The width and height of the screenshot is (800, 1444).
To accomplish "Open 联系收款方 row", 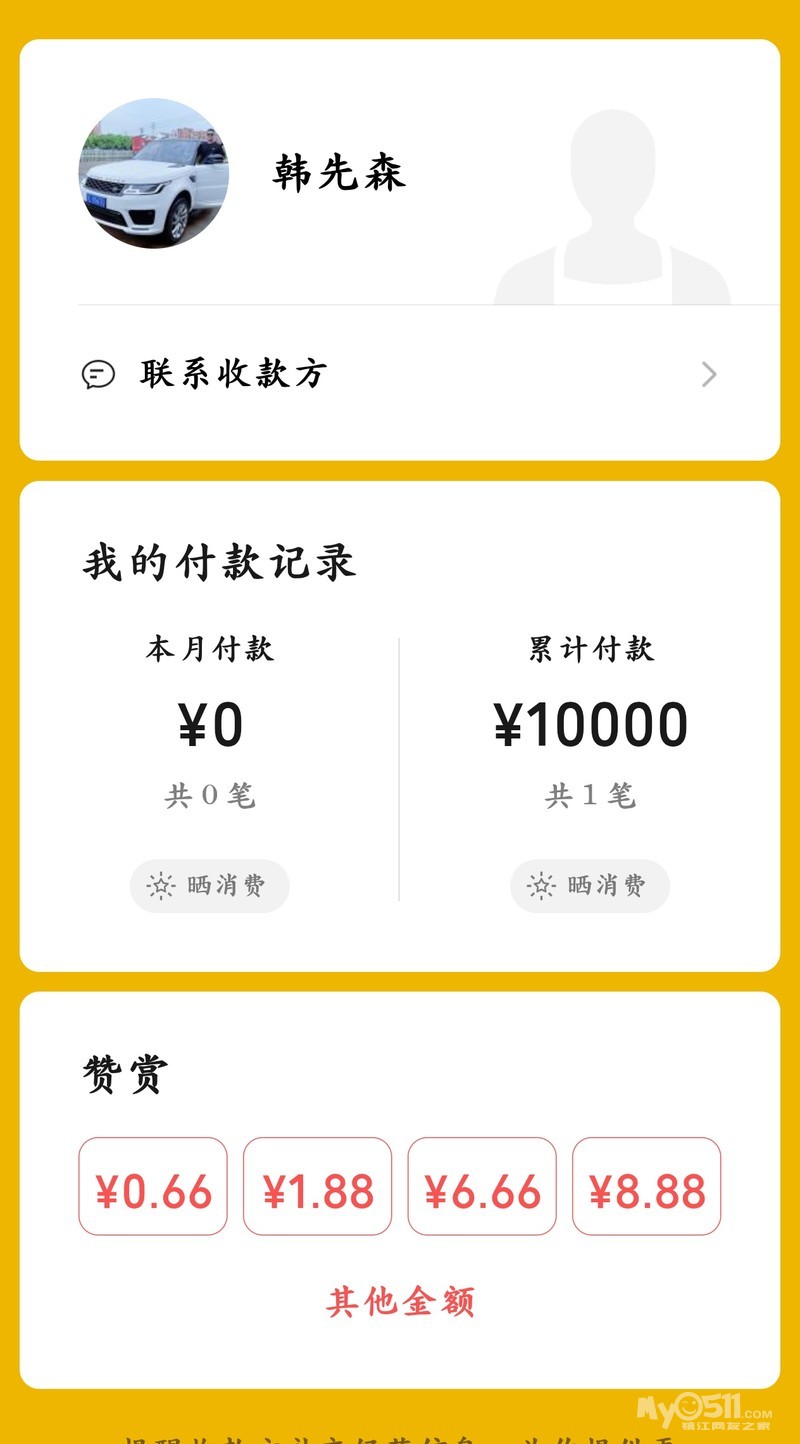I will pos(400,375).
